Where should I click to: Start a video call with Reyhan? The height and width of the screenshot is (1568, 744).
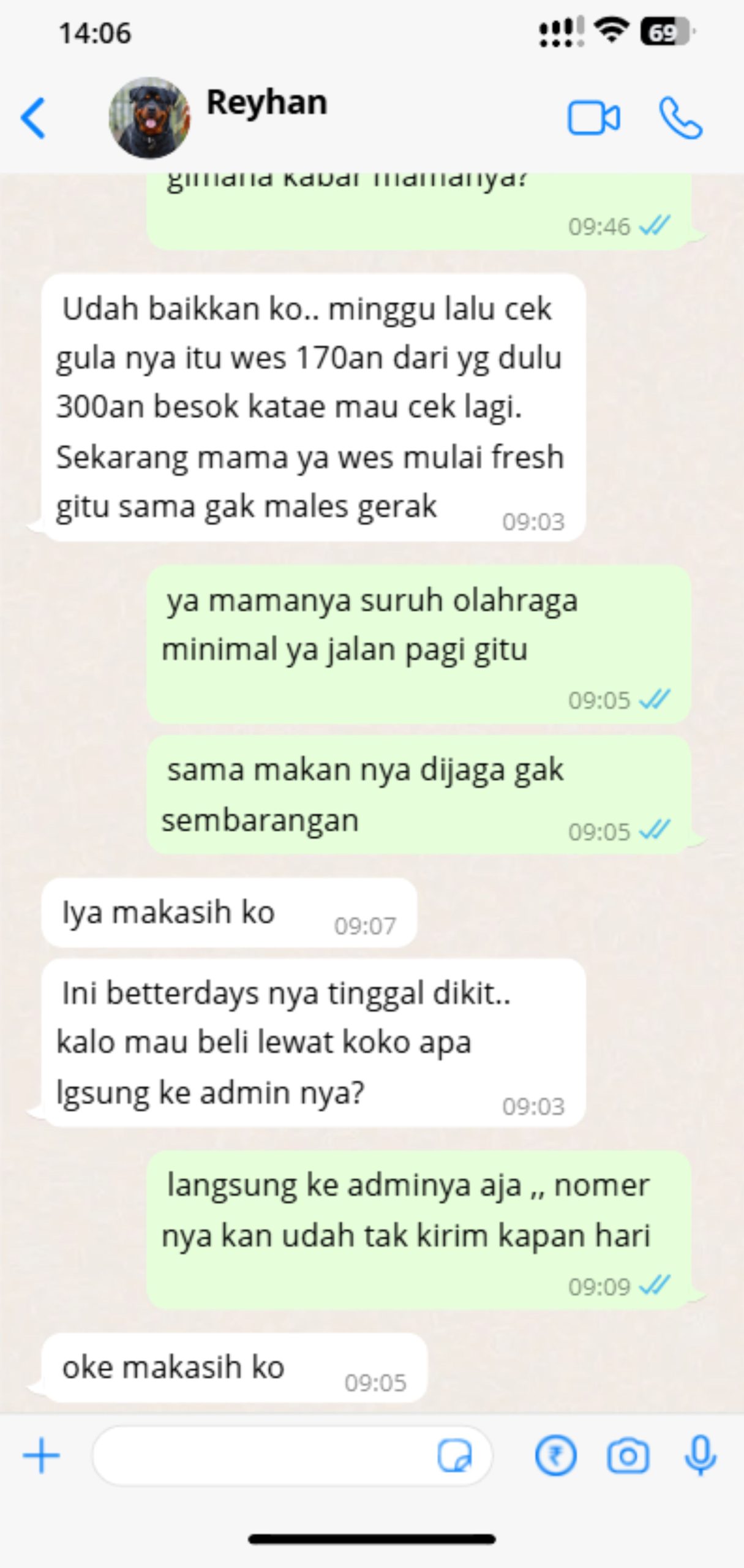[593, 118]
